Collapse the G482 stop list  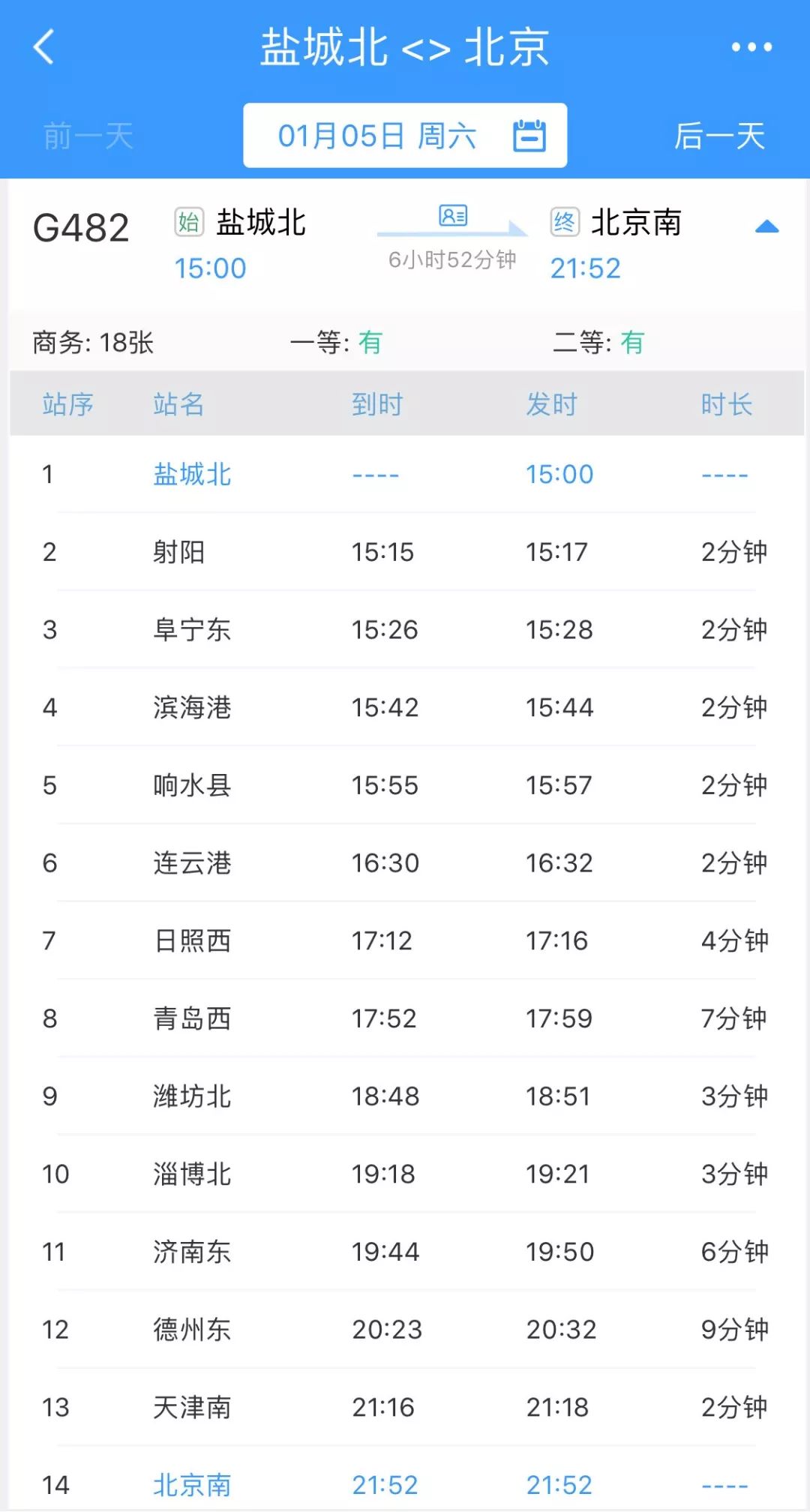coord(766,226)
